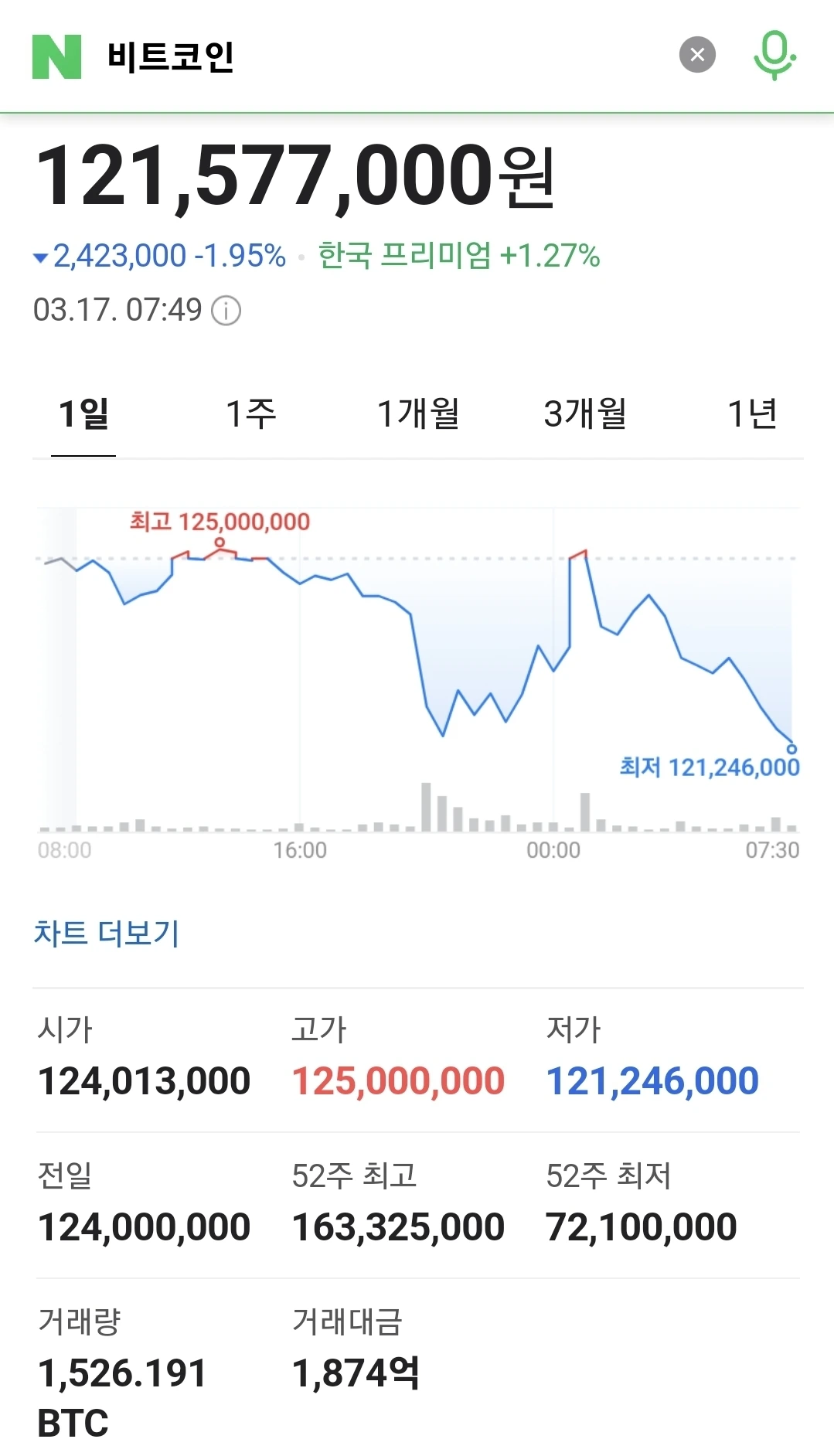This screenshot has height=1456, width=834.
Task: Switch to the 1개월 chart period
Action: [417, 413]
